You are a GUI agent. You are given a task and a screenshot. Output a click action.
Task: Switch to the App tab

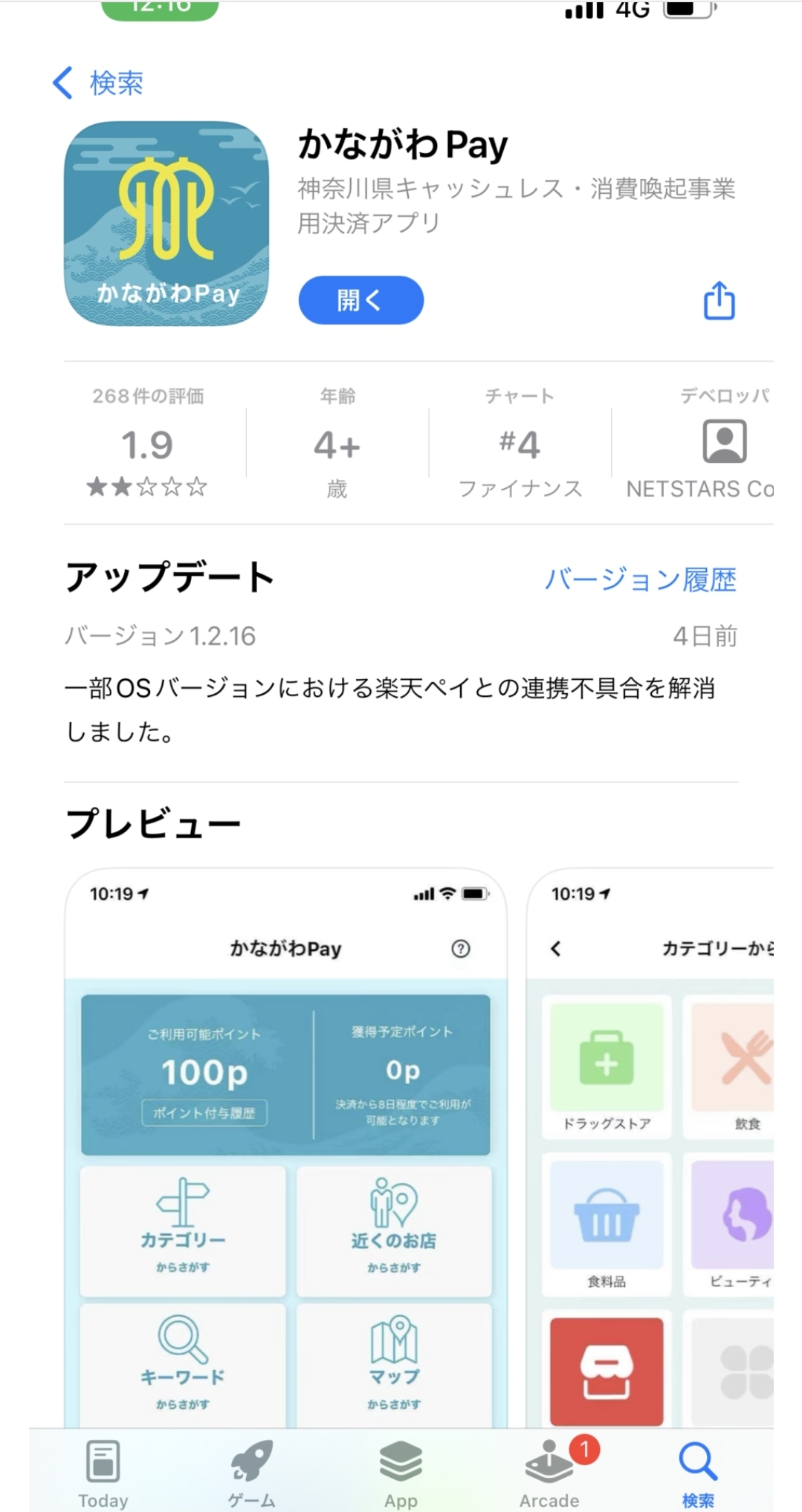[x=401, y=1472]
